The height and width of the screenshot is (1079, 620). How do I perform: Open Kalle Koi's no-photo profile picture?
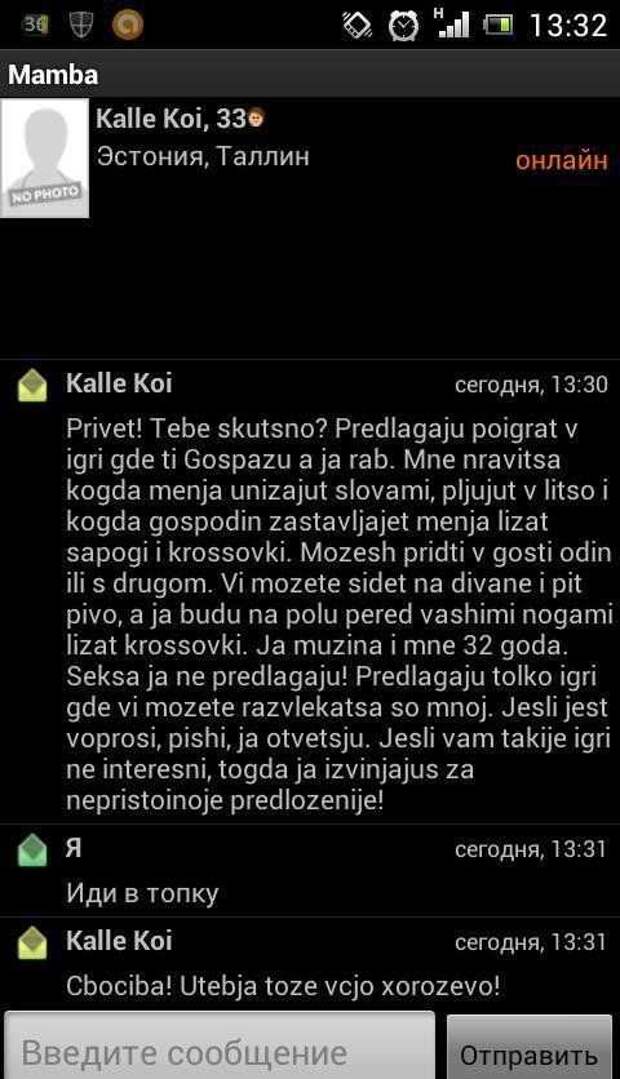point(45,158)
